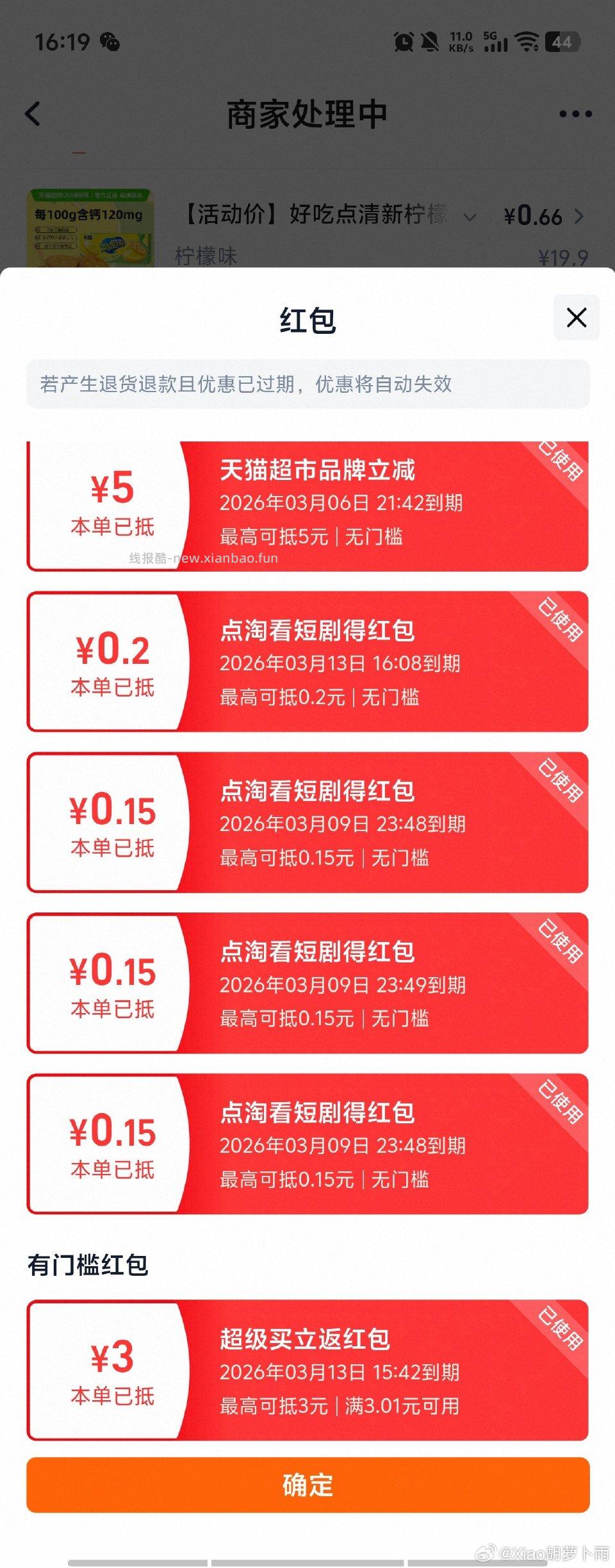Tap the back arrow icon
615x1568 pixels.
pyautogui.click(x=32, y=113)
